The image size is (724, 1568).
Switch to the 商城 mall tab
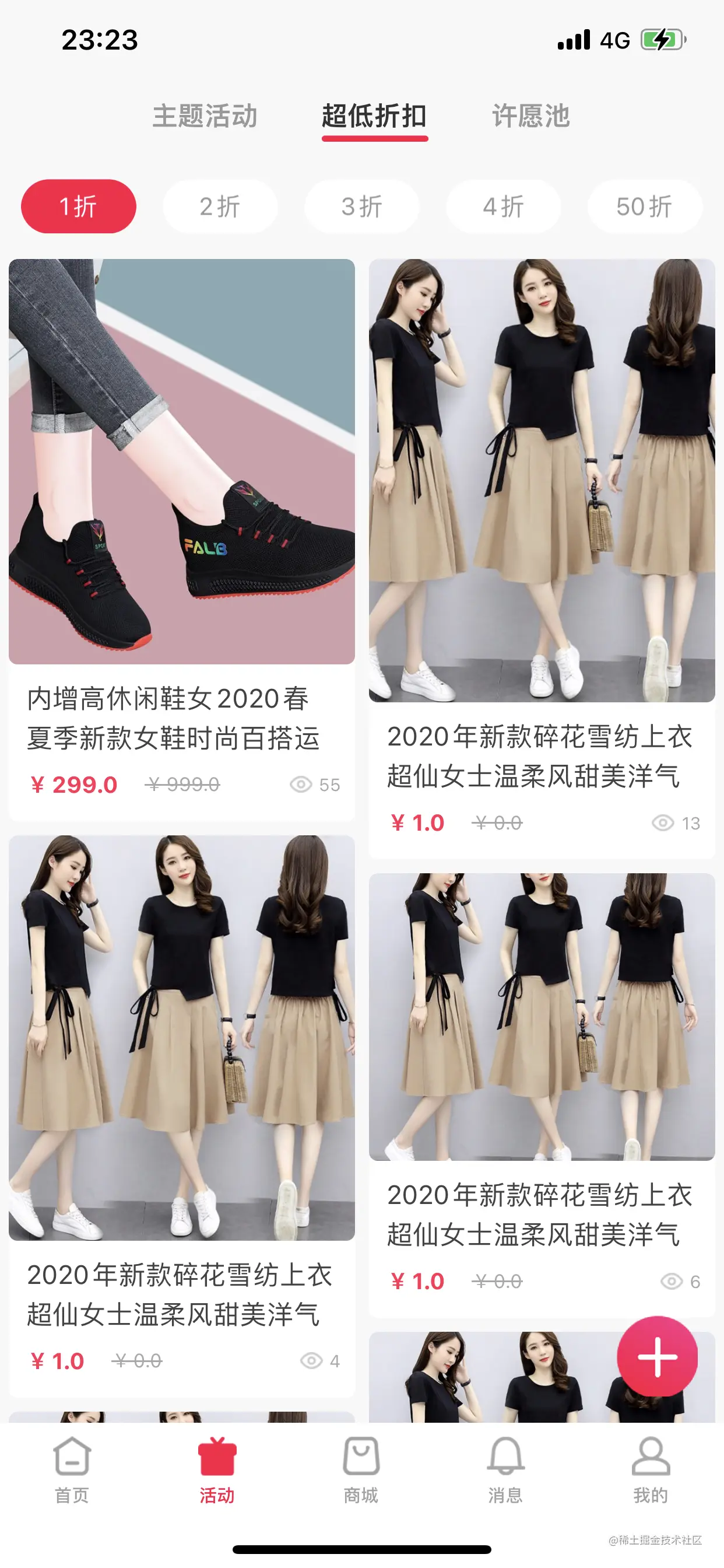(x=361, y=1468)
